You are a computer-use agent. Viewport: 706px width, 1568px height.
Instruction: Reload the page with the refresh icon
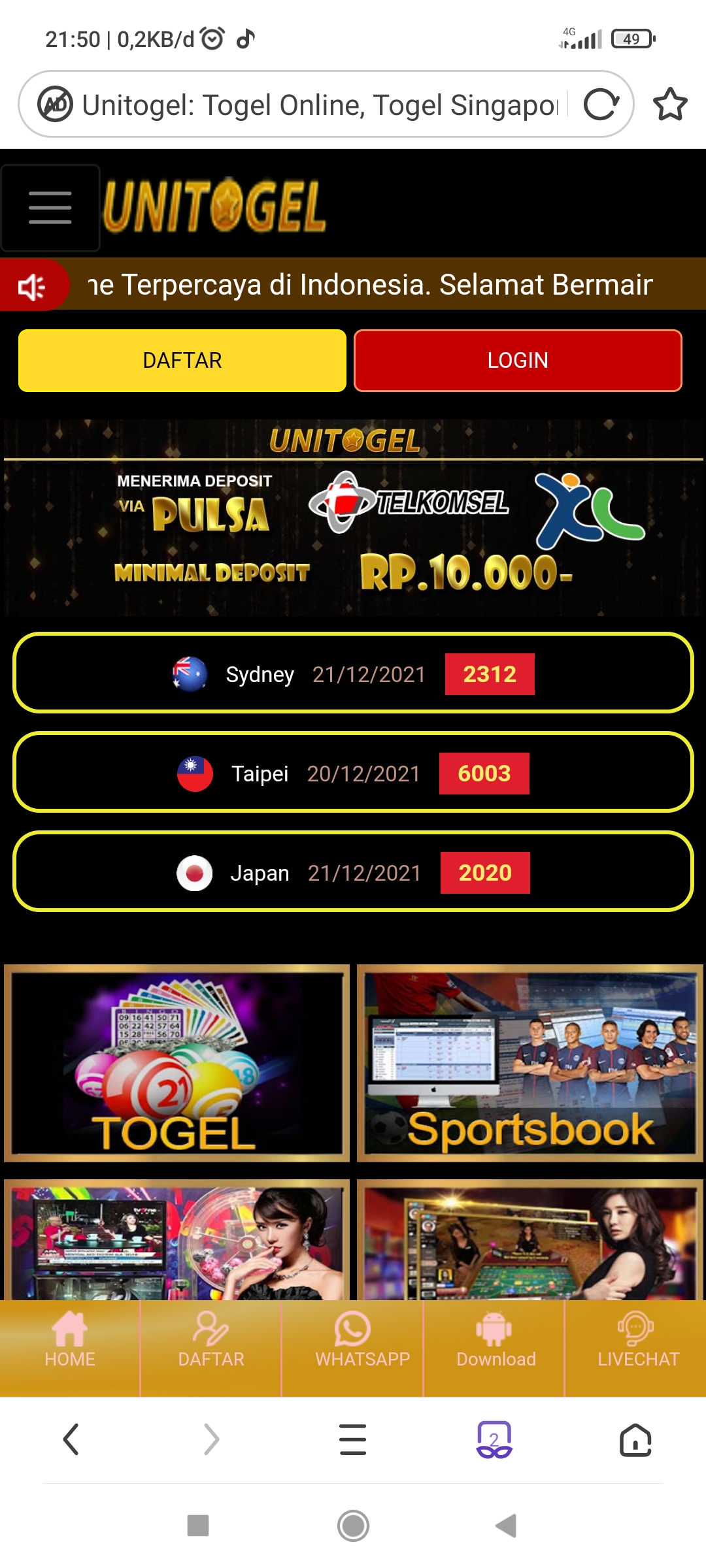601,105
